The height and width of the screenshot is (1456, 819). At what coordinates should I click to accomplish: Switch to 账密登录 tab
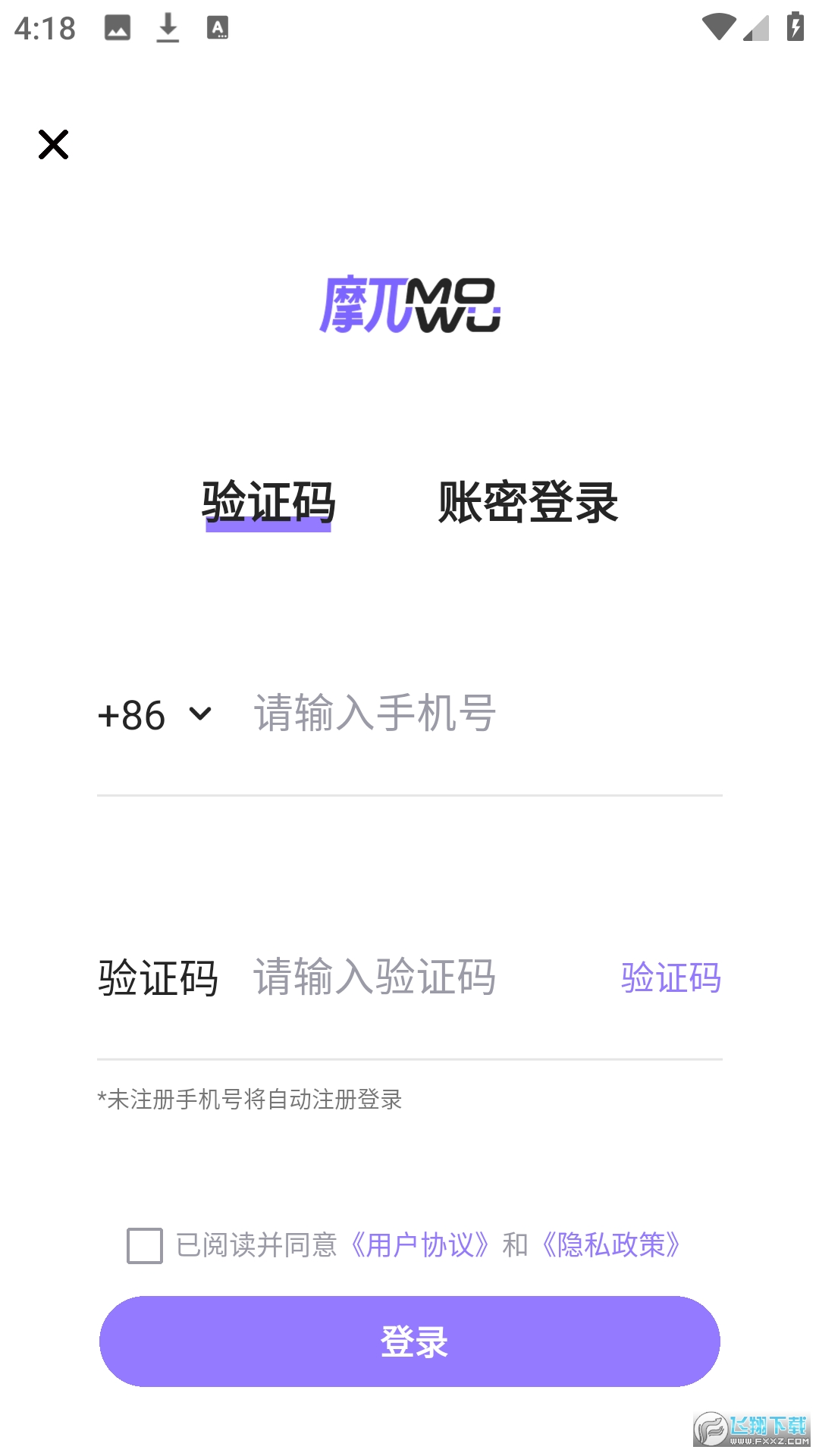tap(528, 502)
